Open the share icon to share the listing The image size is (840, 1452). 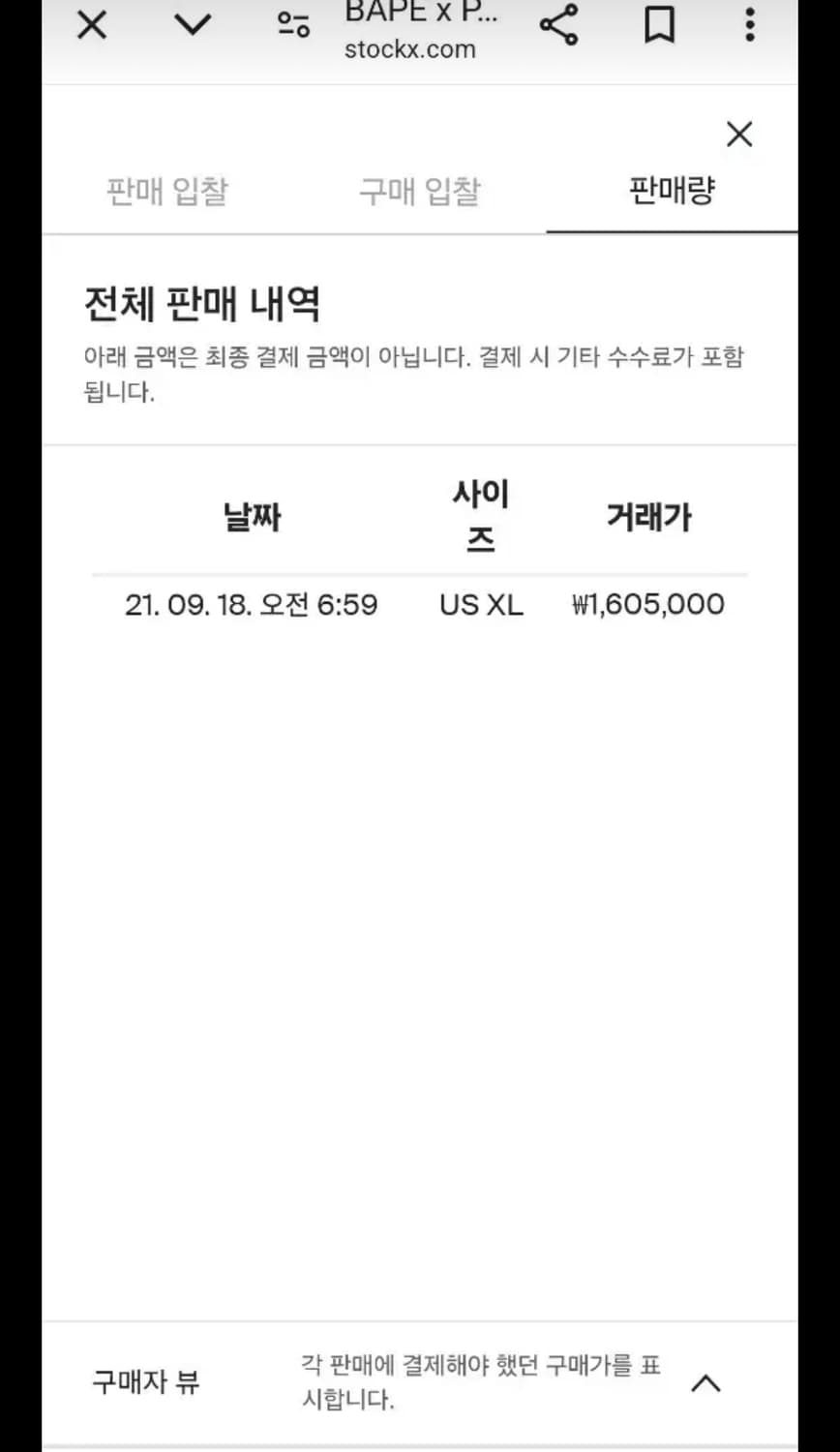(559, 24)
